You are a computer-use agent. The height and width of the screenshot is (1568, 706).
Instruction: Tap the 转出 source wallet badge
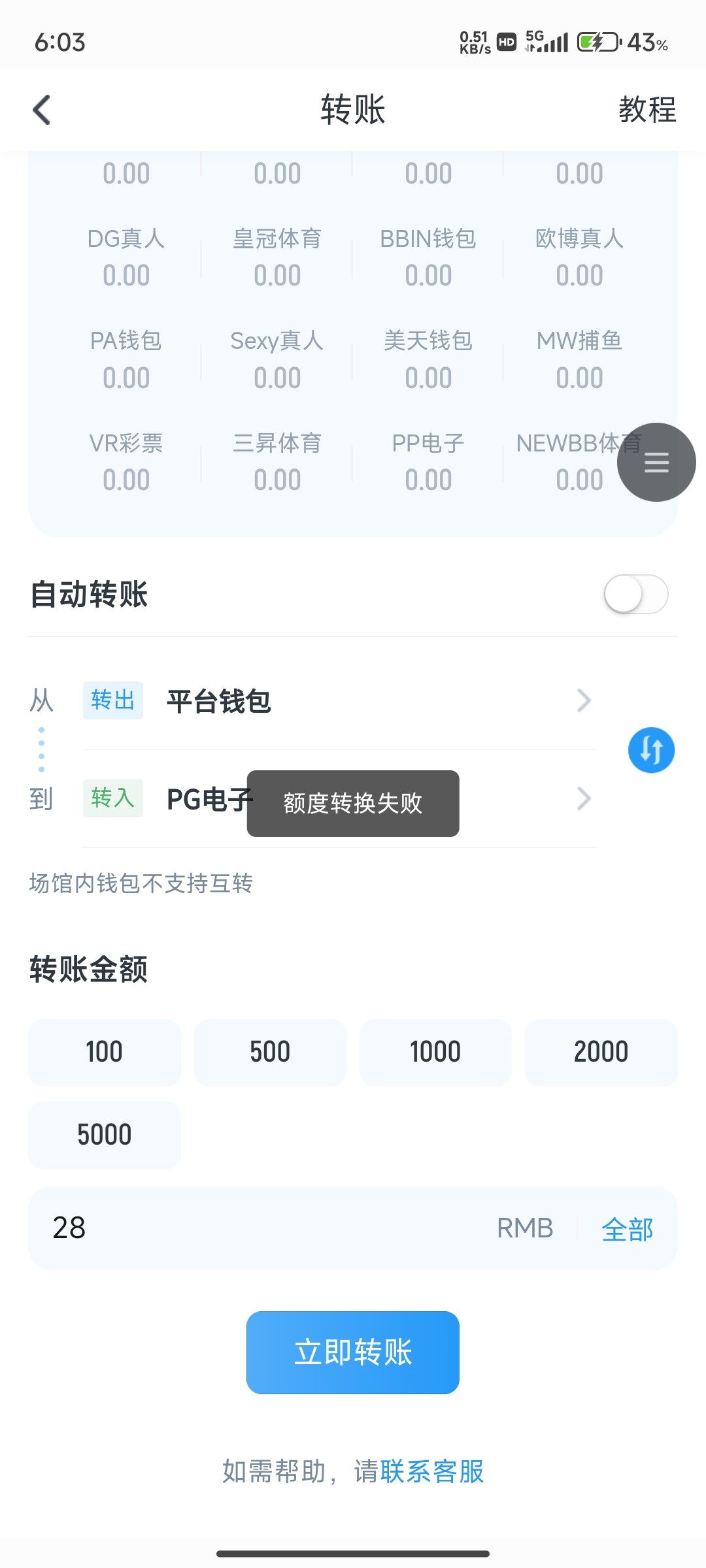[112, 700]
